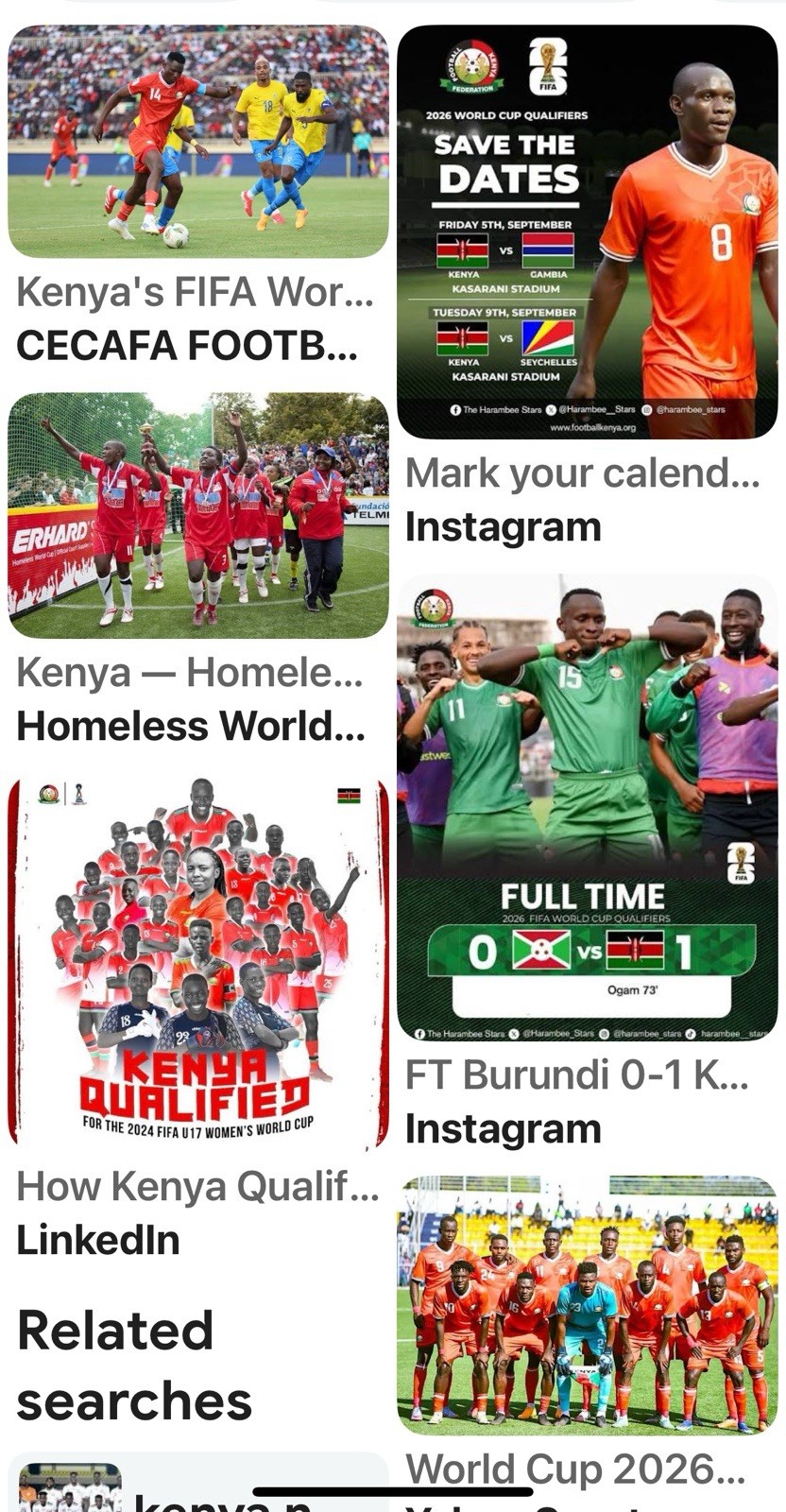Open the World Cup 2026 team photo
The image size is (786, 1512).
[x=587, y=1305]
